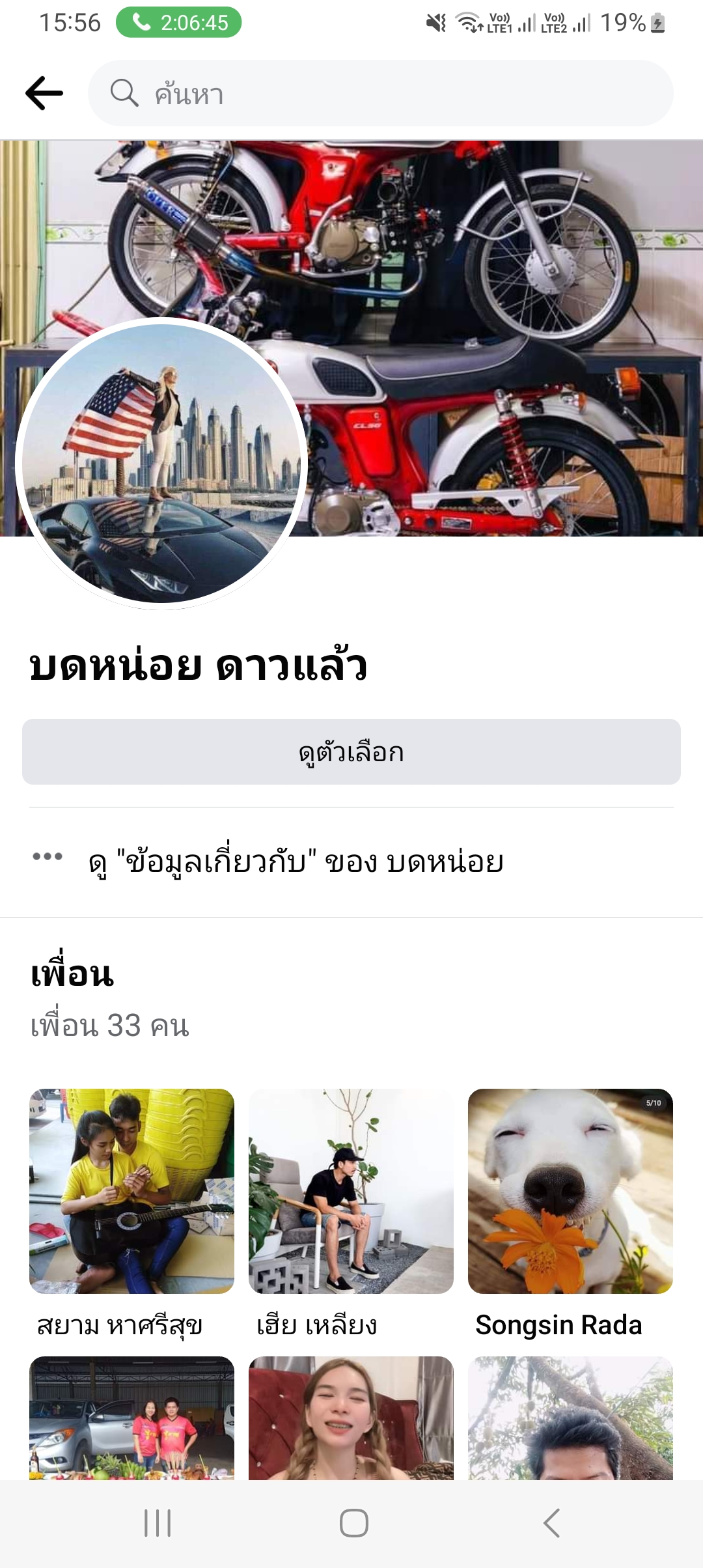703x1568 pixels.
Task: Open ดู "ข้อมูลเกี่ยวกับ" ของ บดหน่อย
Action: click(296, 861)
